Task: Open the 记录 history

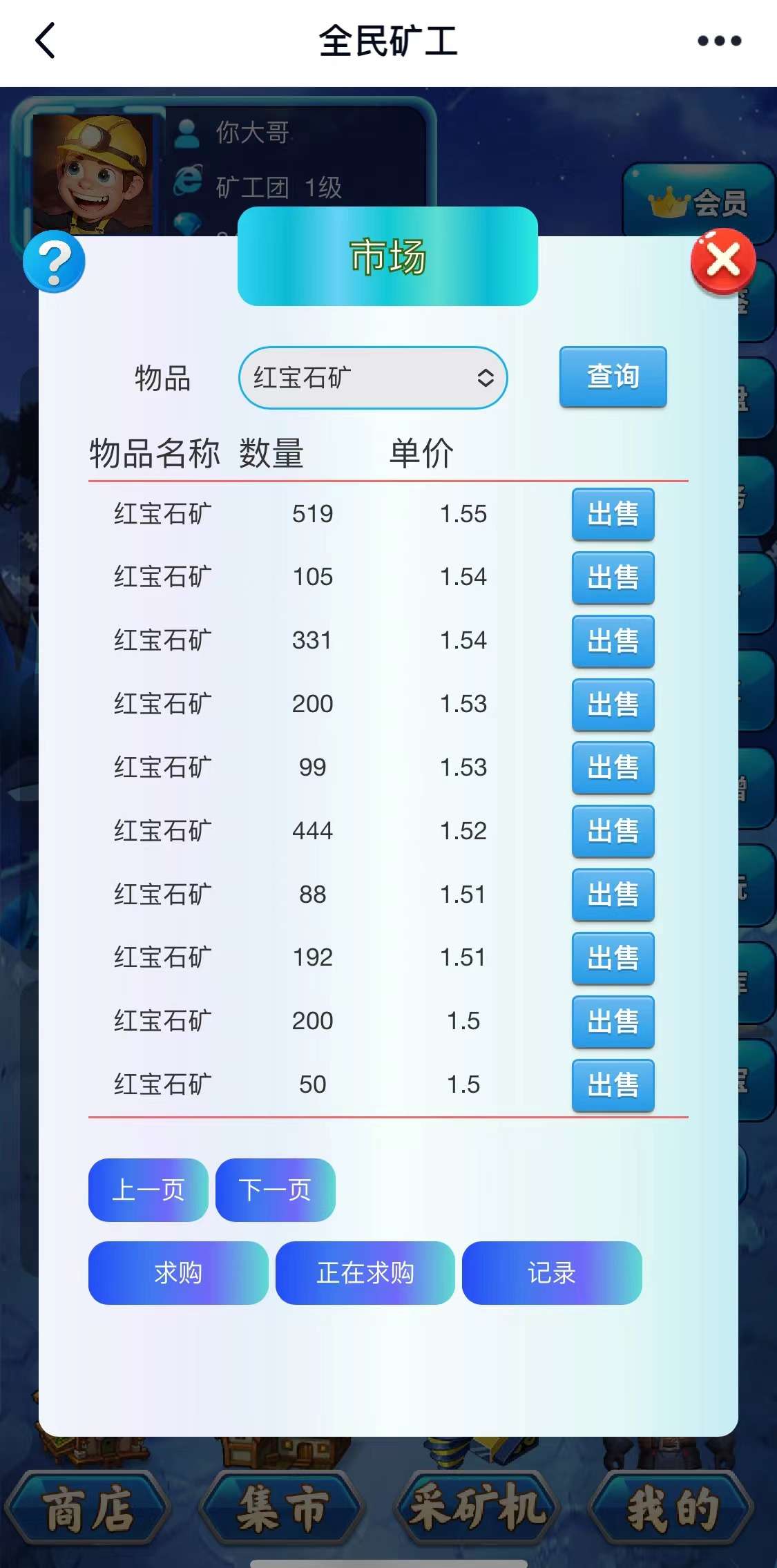Action: click(552, 1273)
